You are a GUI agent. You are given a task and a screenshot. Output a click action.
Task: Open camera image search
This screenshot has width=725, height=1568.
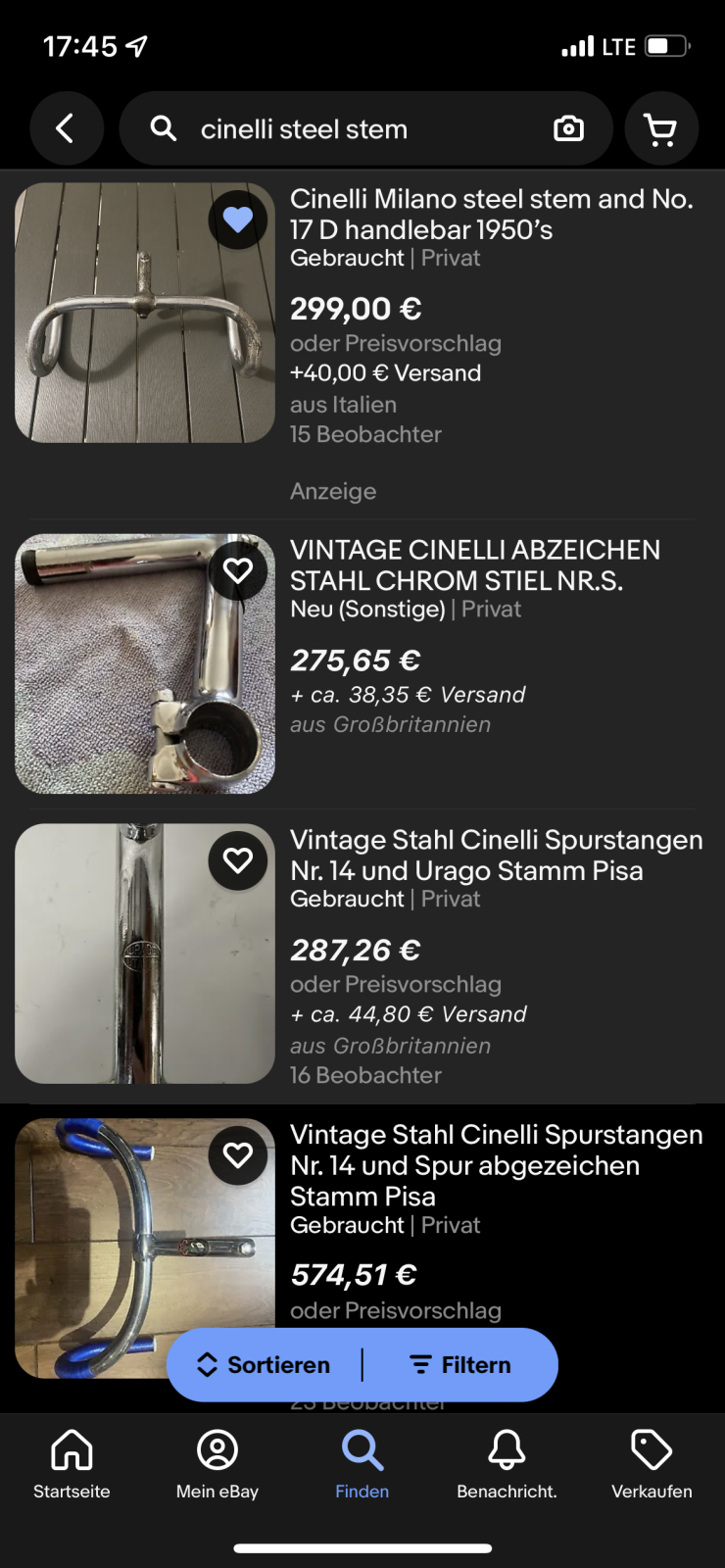[x=568, y=128]
